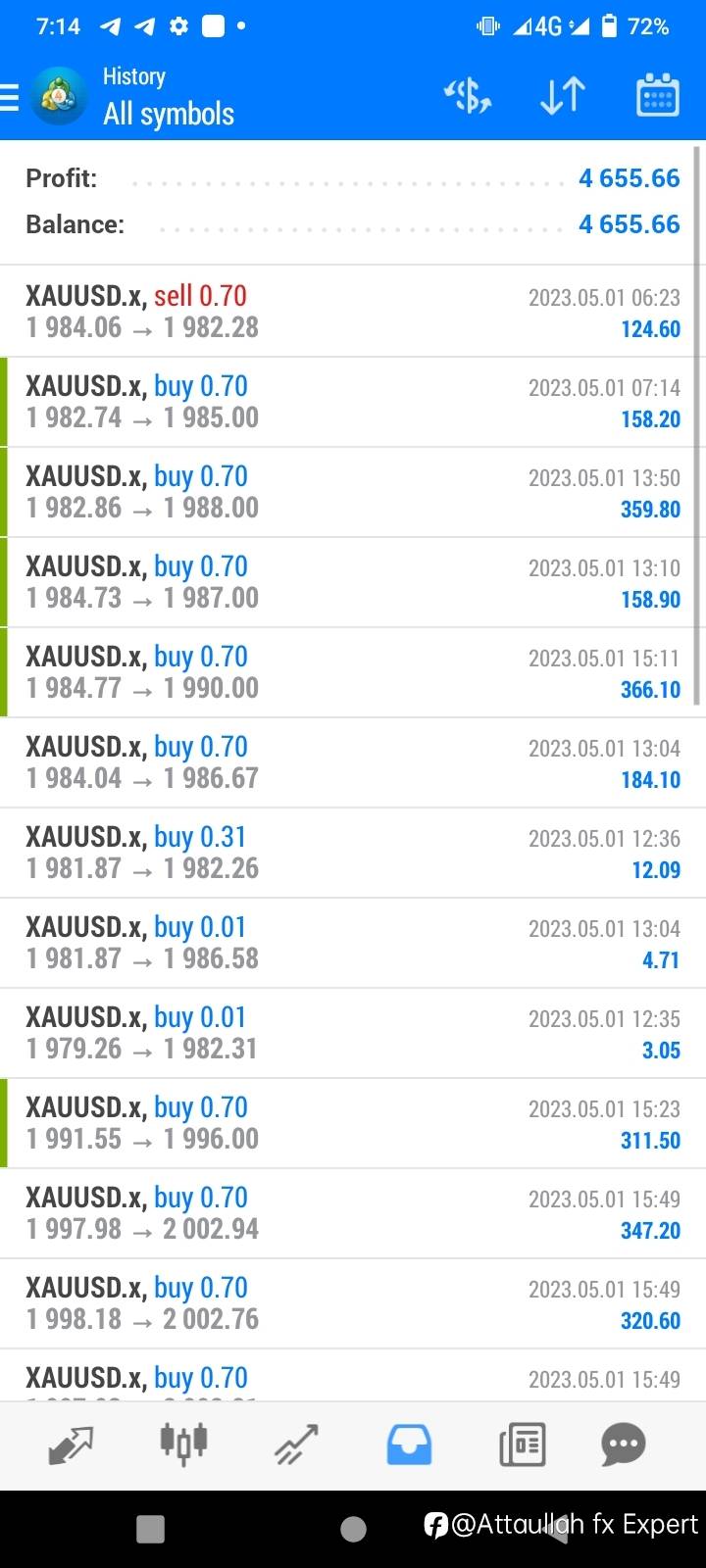Image resolution: width=706 pixels, height=1568 pixels.
Task: Switch to the candlestick Chart tab
Action: click(183, 1444)
